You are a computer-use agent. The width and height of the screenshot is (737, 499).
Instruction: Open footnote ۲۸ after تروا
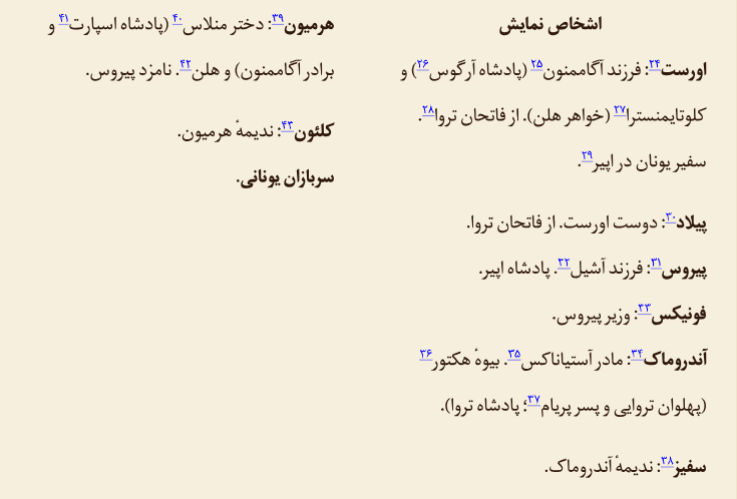428,110
